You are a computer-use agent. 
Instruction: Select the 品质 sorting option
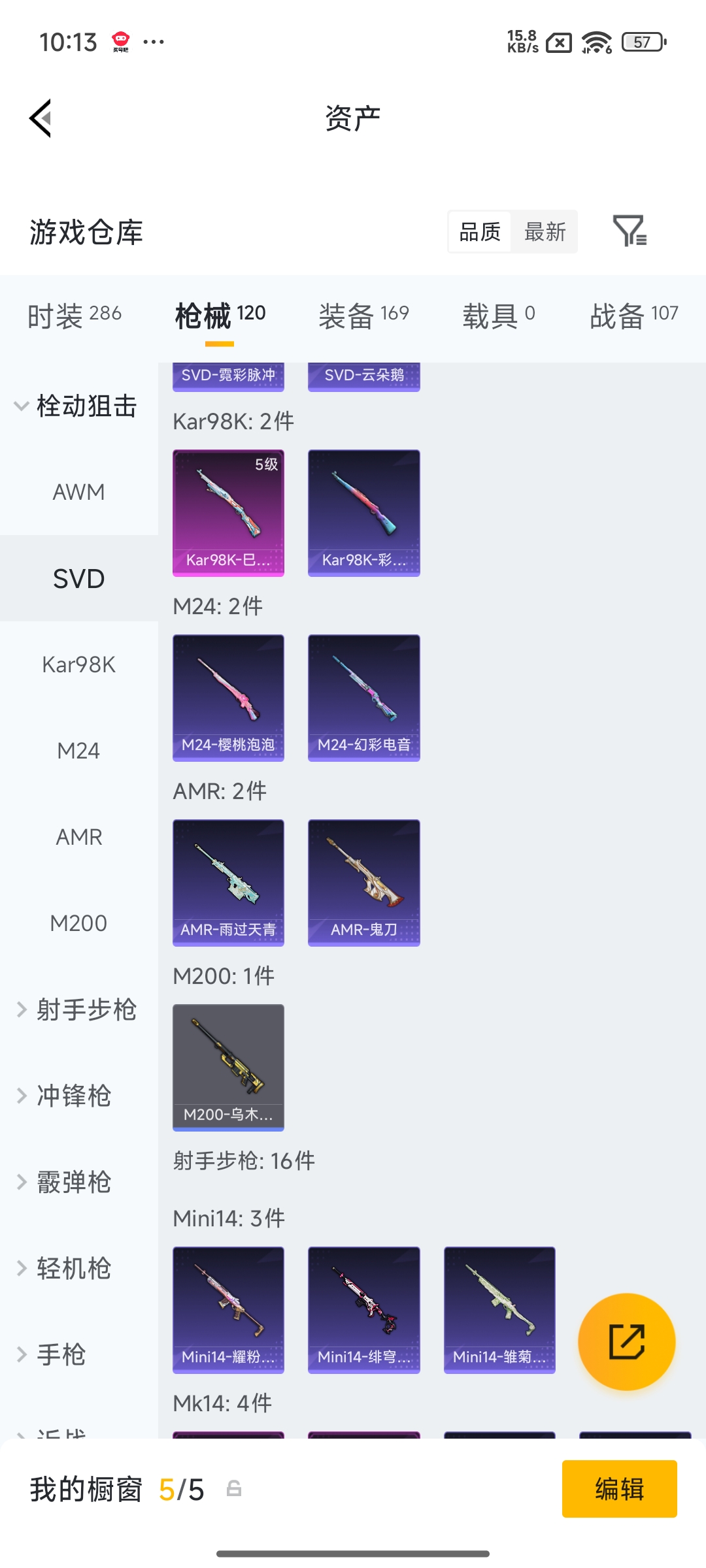point(480,232)
